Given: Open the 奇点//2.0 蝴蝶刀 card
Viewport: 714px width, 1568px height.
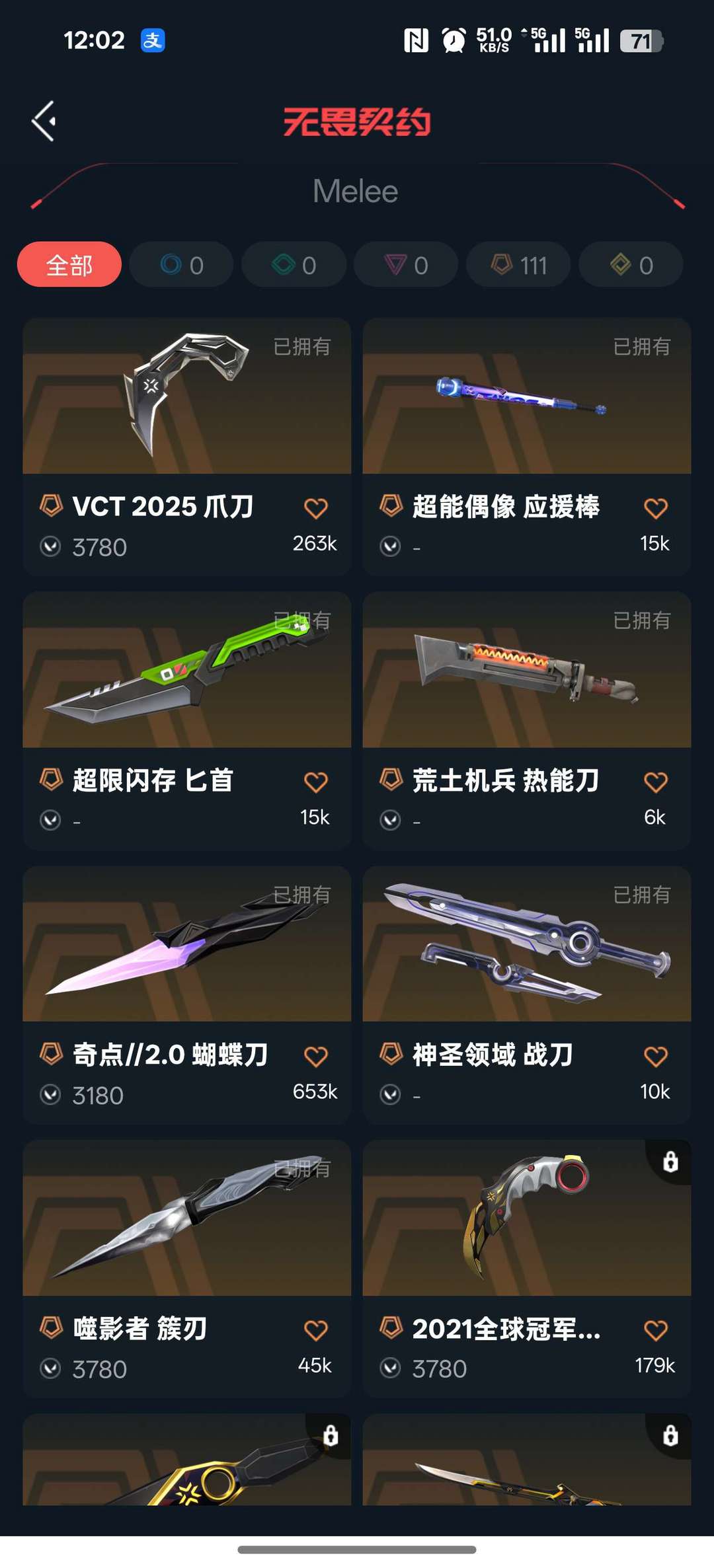Looking at the screenshot, I should (187, 995).
